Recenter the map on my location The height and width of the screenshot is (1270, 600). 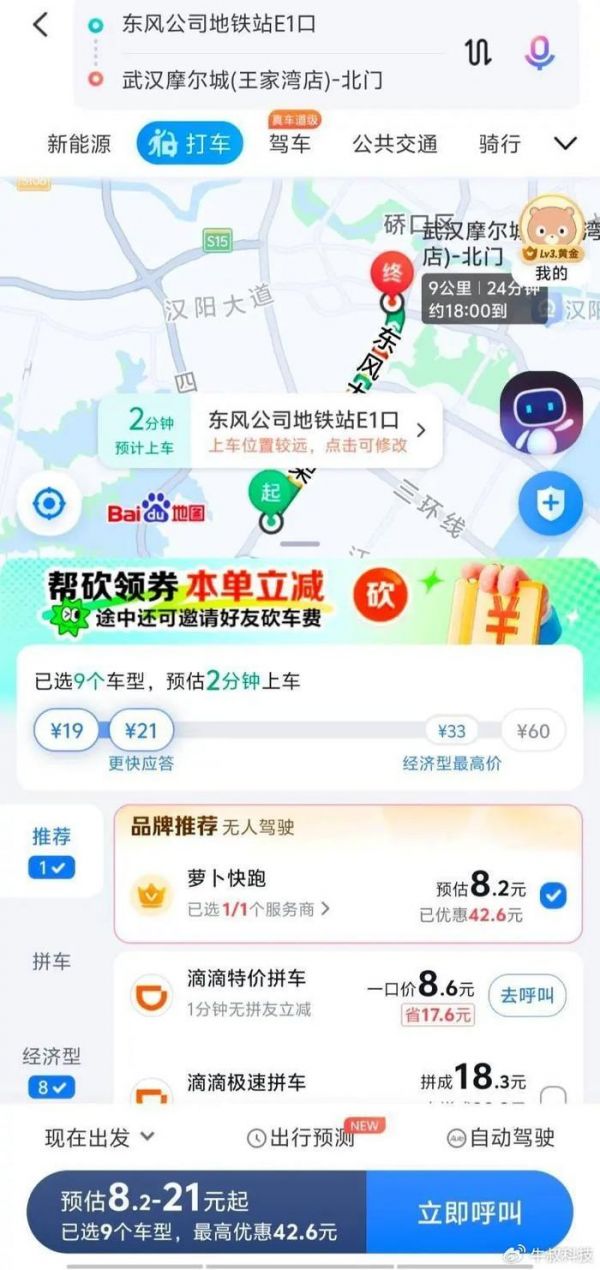49,504
